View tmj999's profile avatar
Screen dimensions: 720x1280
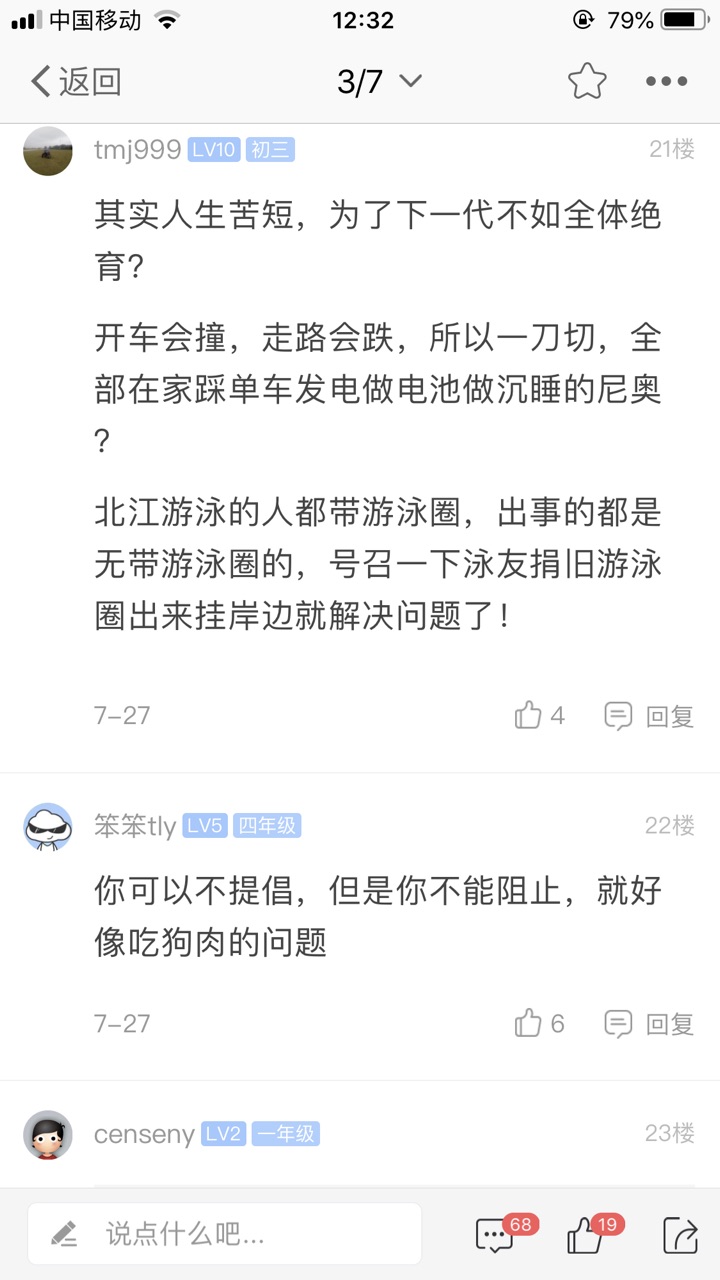coord(48,151)
